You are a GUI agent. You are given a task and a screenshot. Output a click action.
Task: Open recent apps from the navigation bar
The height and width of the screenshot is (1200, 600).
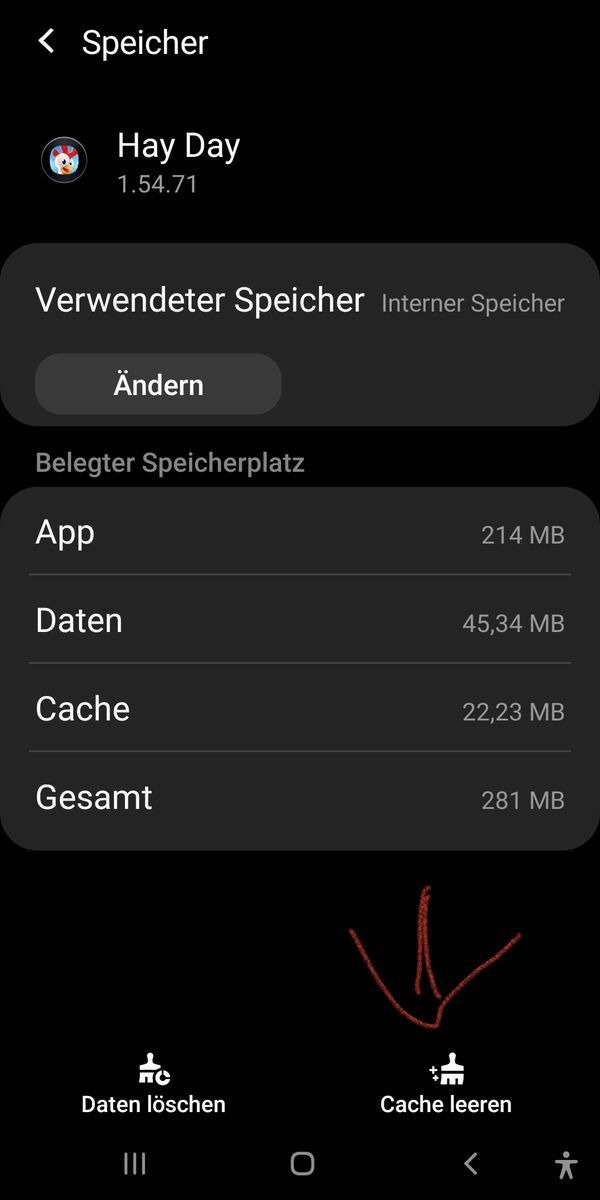coord(135,1163)
